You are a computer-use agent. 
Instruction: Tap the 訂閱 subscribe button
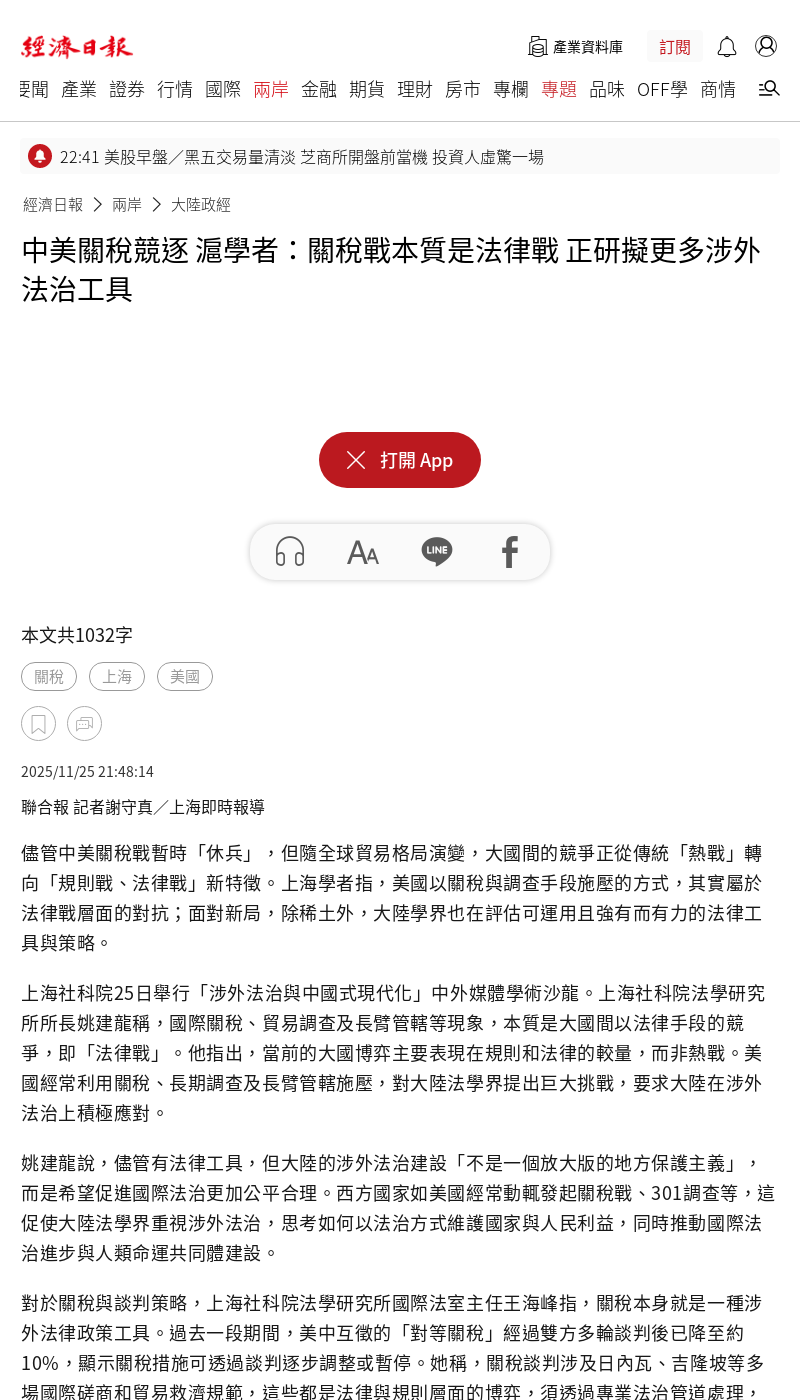click(675, 47)
